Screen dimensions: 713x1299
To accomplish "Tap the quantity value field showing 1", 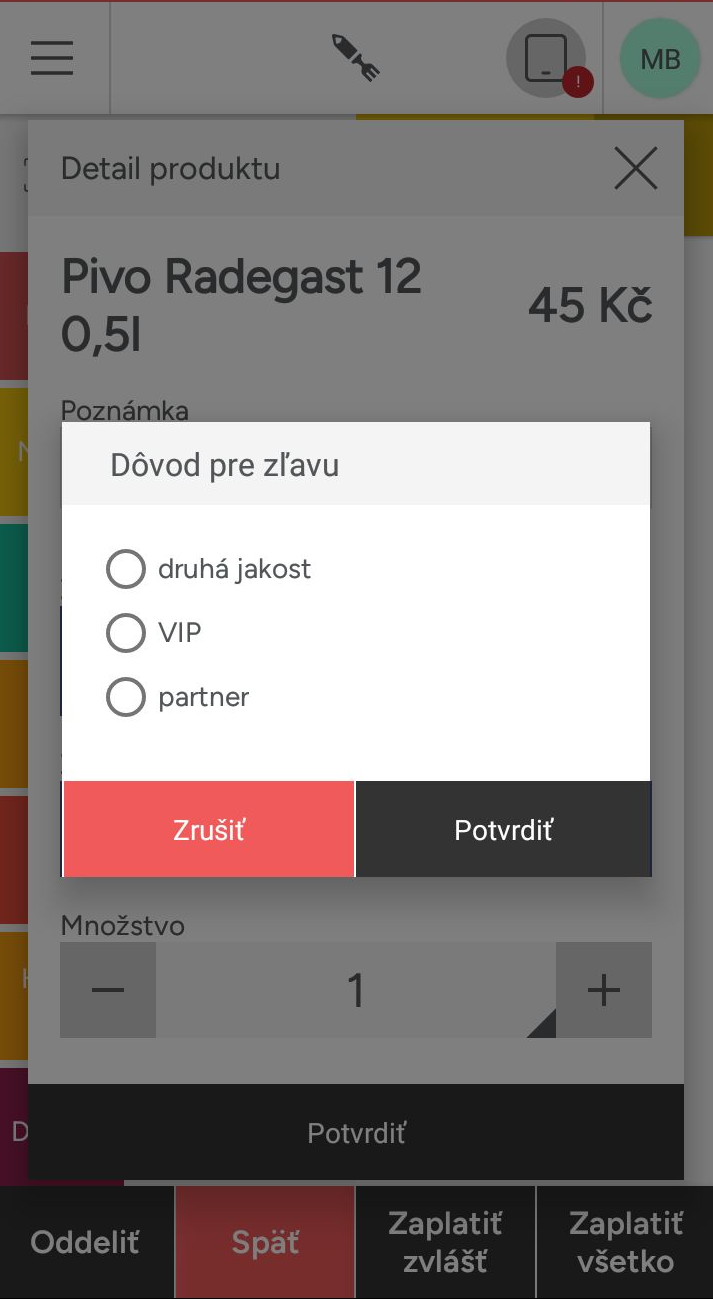I will click(x=356, y=990).
